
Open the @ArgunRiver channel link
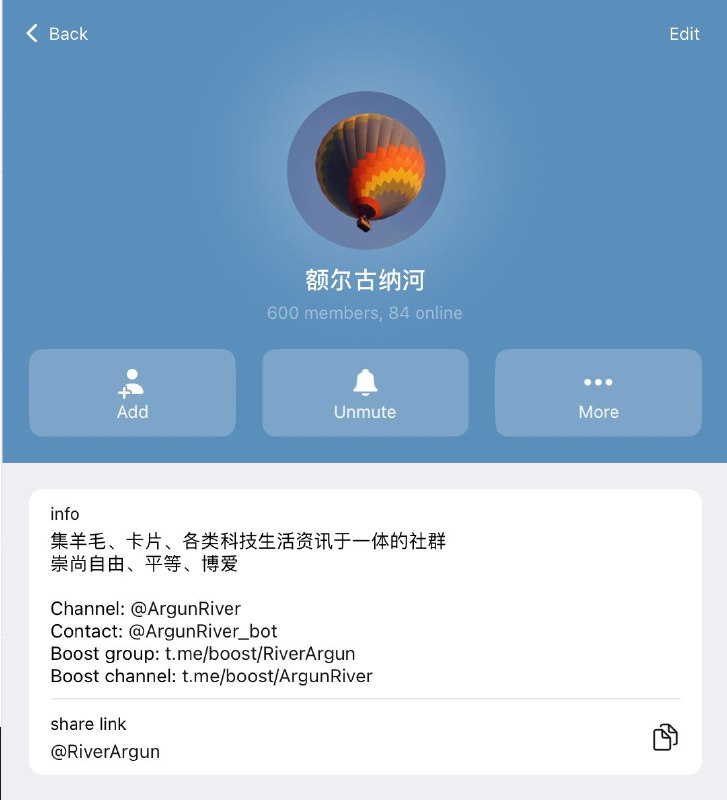point(186,608)
